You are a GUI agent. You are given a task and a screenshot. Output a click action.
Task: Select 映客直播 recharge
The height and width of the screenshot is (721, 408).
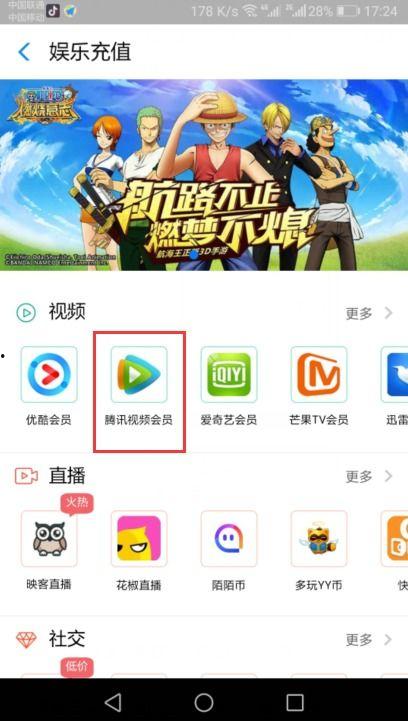pyautogui.click(x=49, y=550)
